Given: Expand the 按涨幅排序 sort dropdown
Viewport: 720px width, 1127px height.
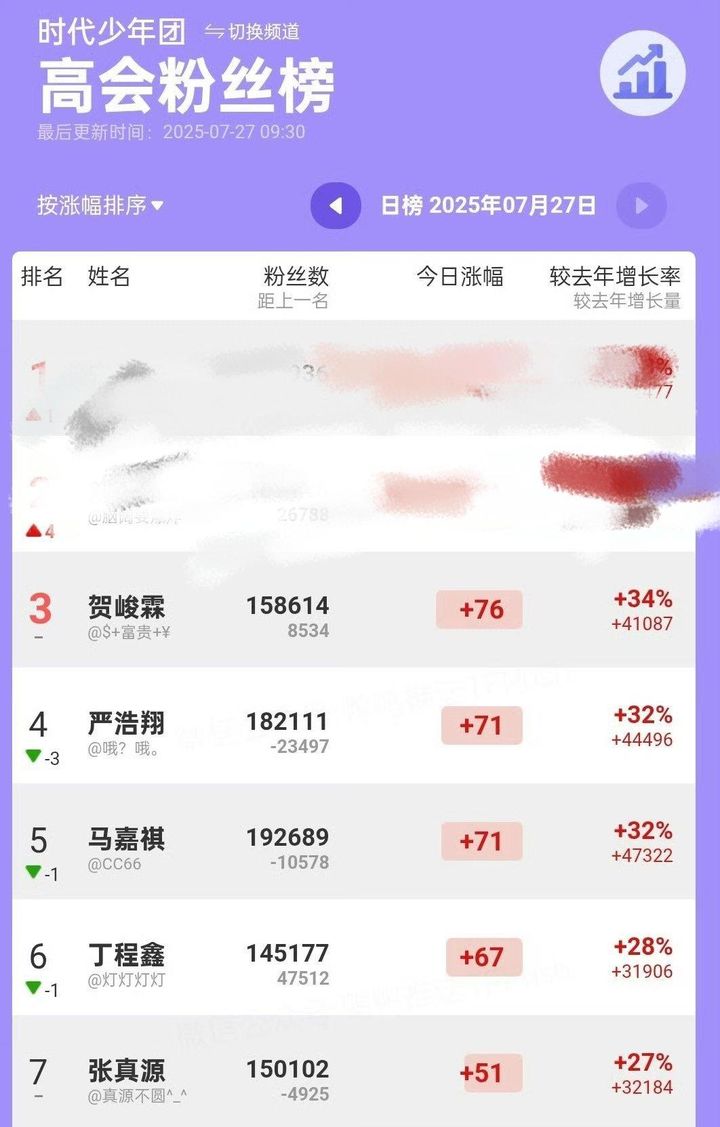Looking at the screenshot, I should (101, 206).
